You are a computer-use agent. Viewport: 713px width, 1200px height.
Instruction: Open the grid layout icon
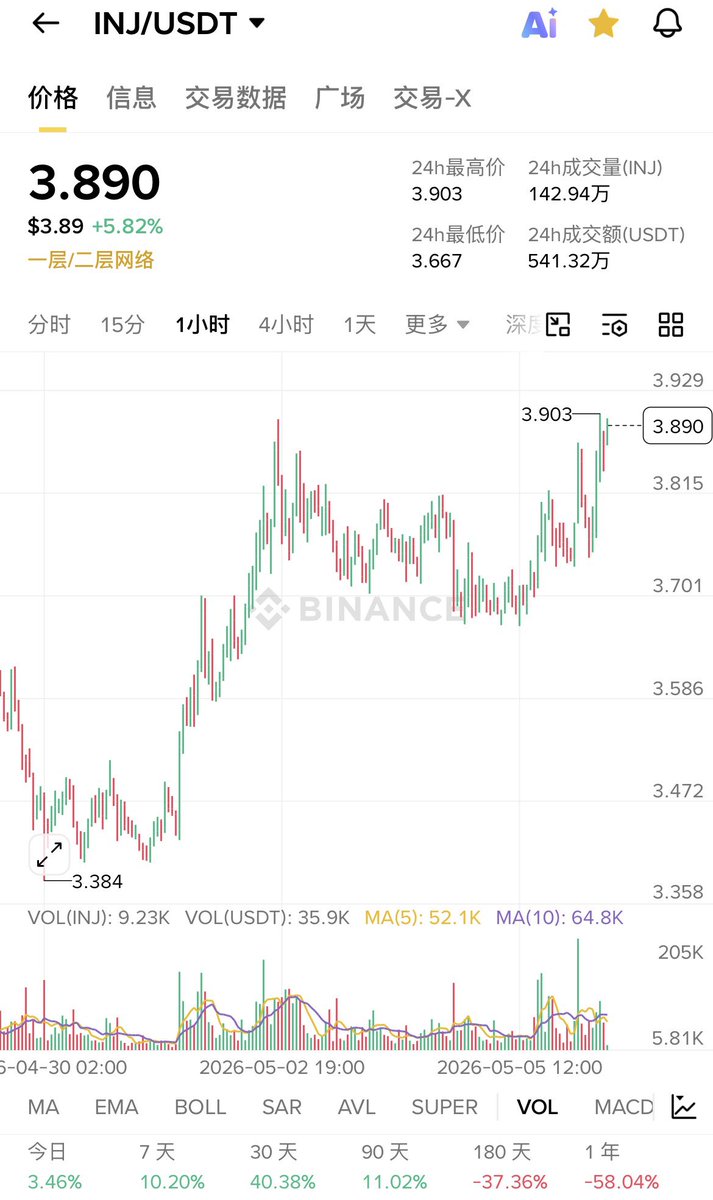(x=671, y=325)
